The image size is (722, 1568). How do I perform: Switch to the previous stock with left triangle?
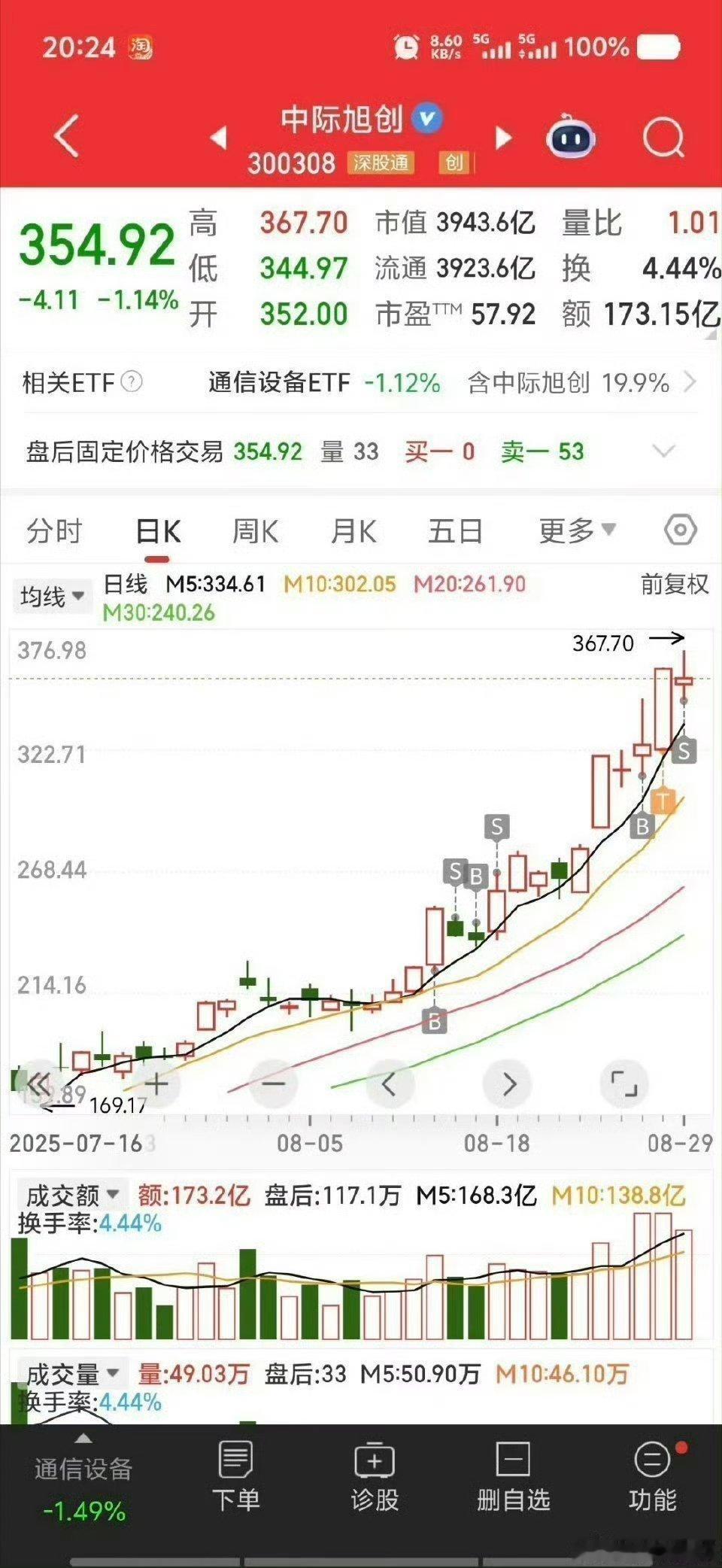(219, 138)
